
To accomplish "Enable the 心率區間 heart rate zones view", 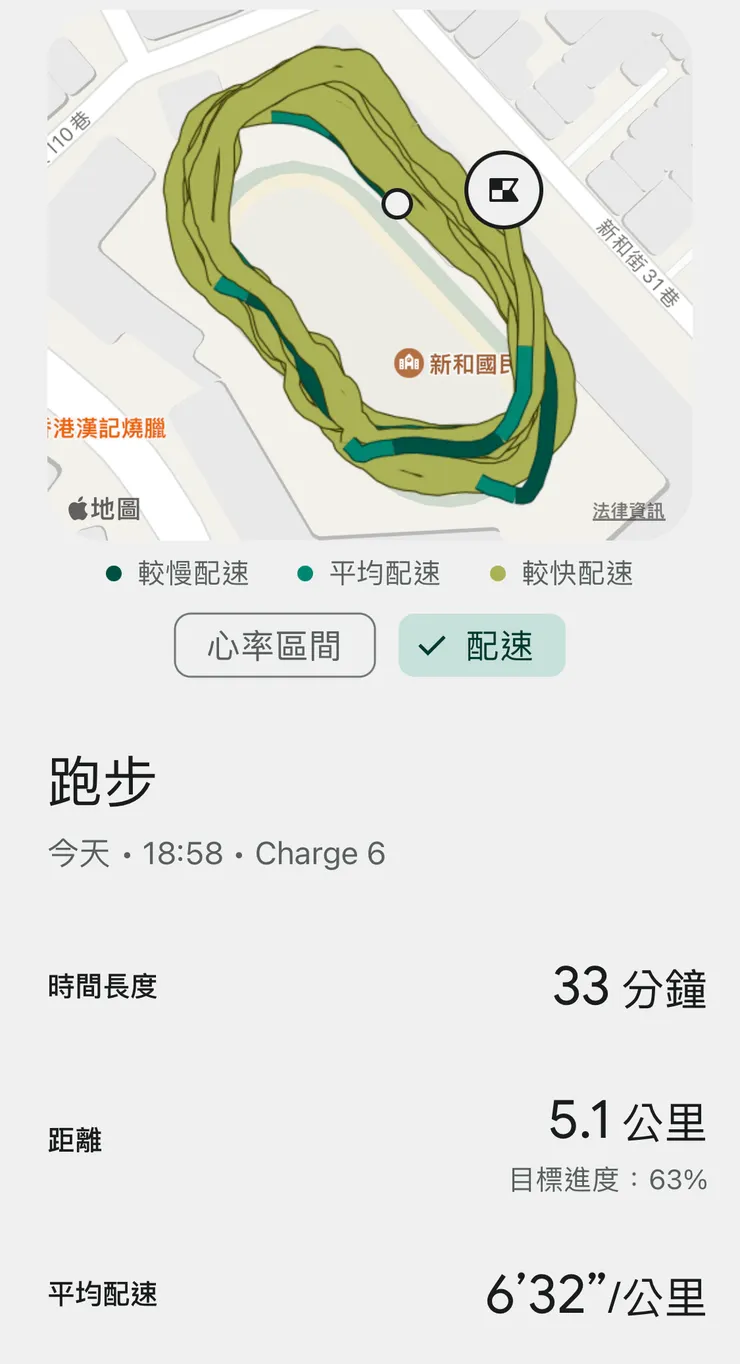I will pos(274,645).
